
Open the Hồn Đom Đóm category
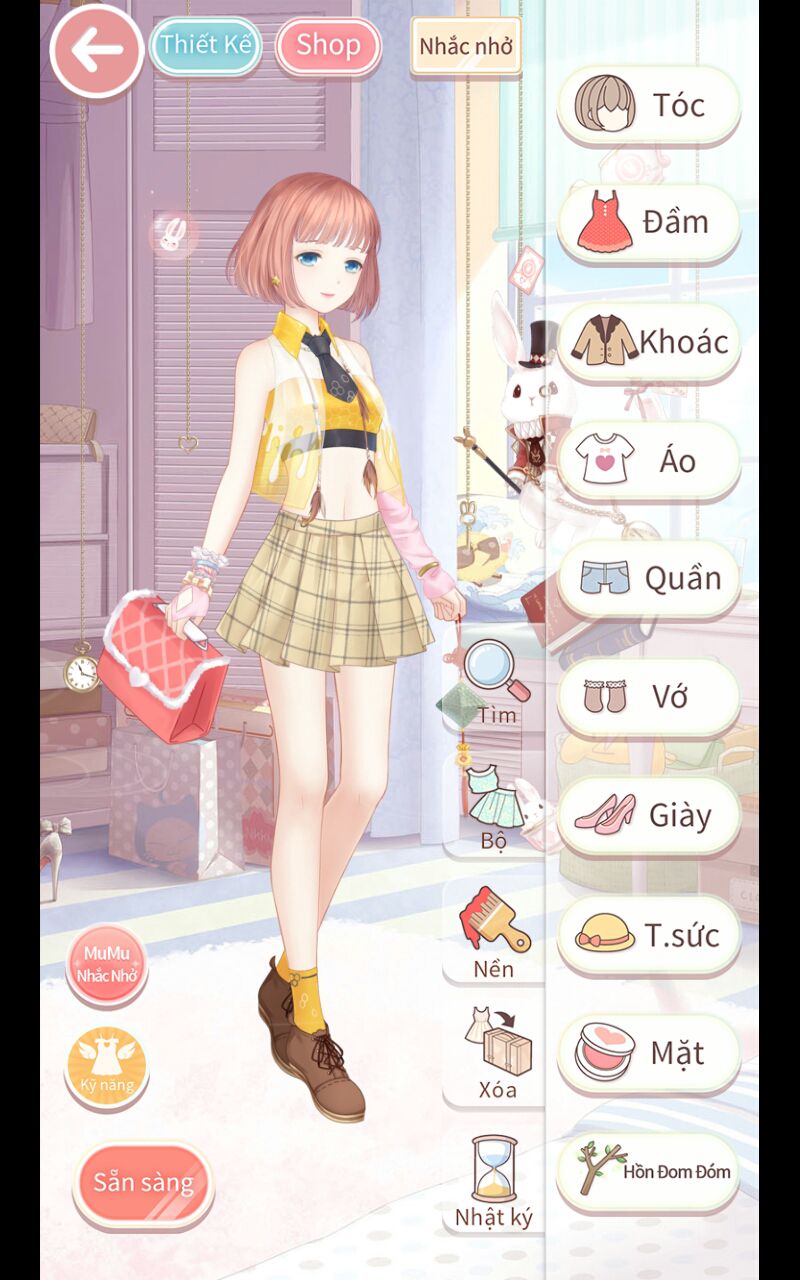pos(648,1171)
